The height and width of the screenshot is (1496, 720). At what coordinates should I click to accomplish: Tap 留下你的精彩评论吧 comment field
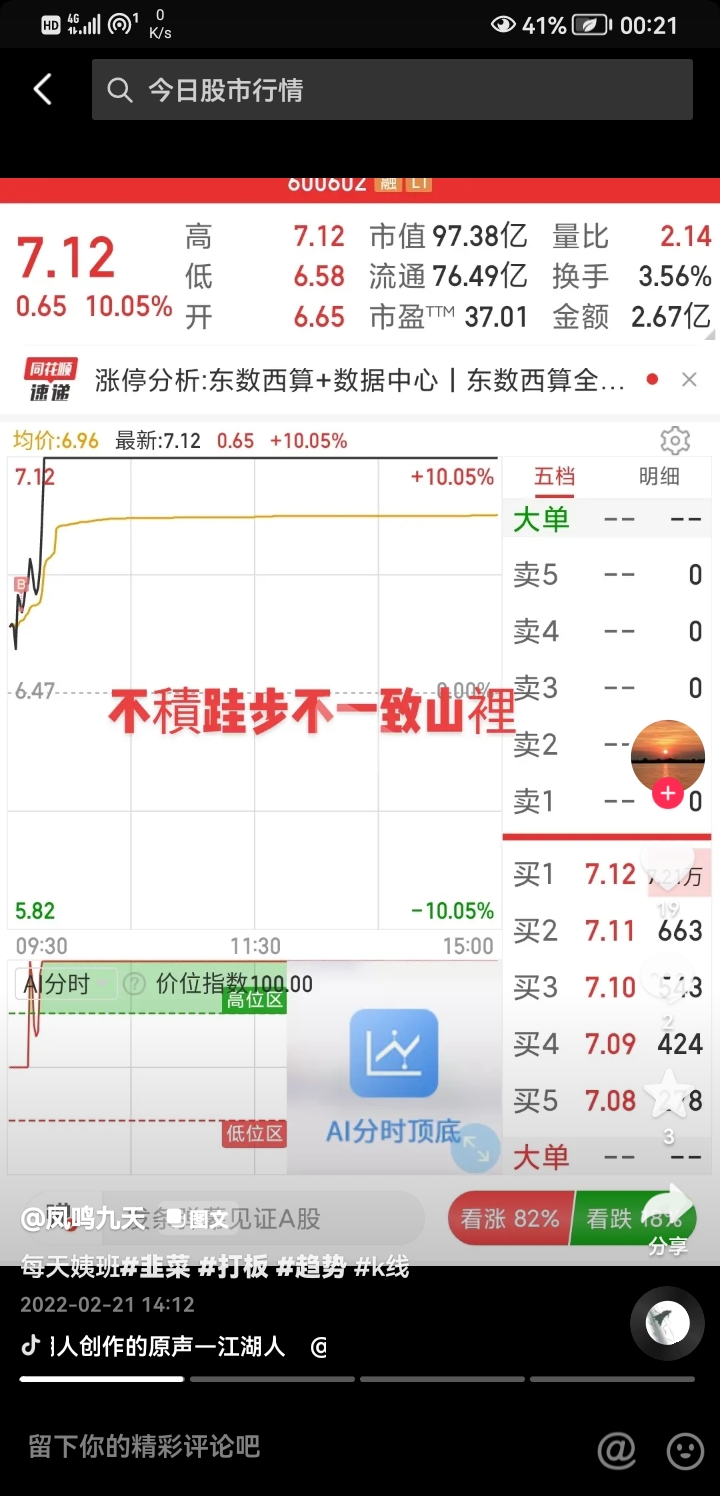[144, 1446]
